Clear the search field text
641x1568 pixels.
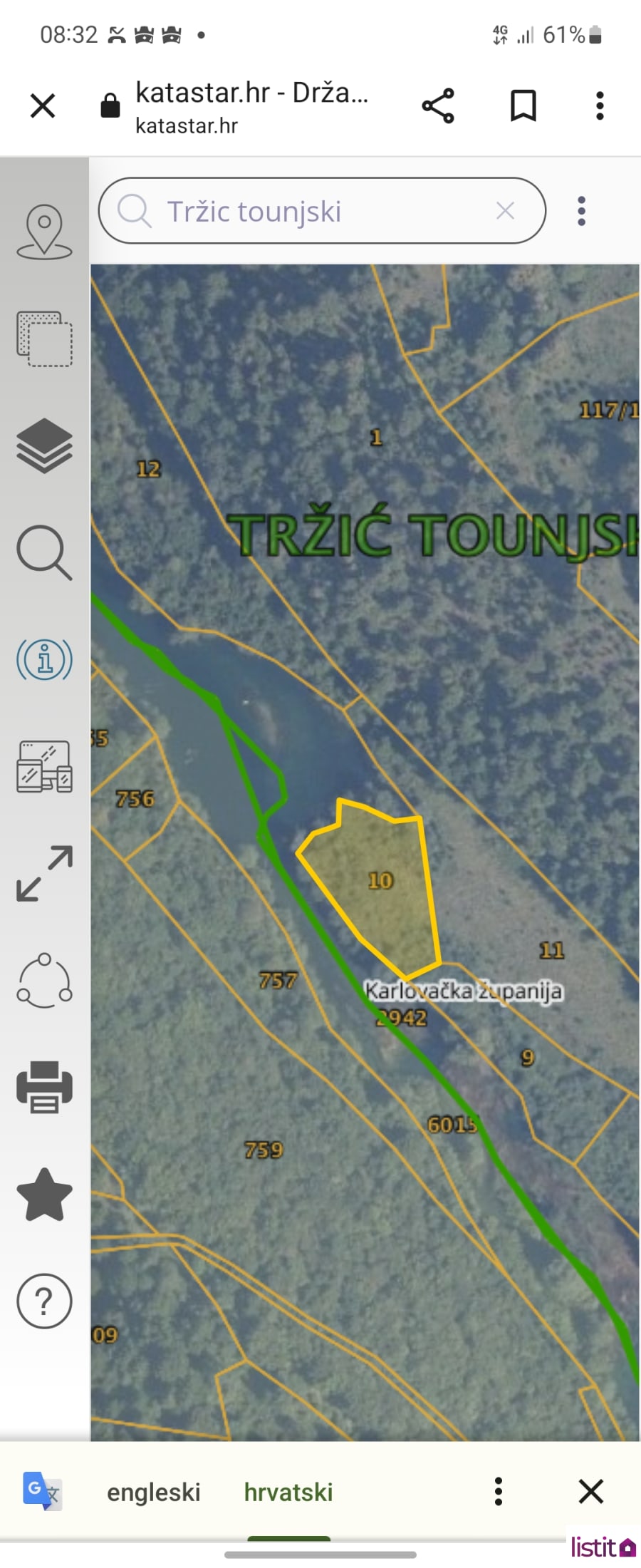(x=505, y=211)
